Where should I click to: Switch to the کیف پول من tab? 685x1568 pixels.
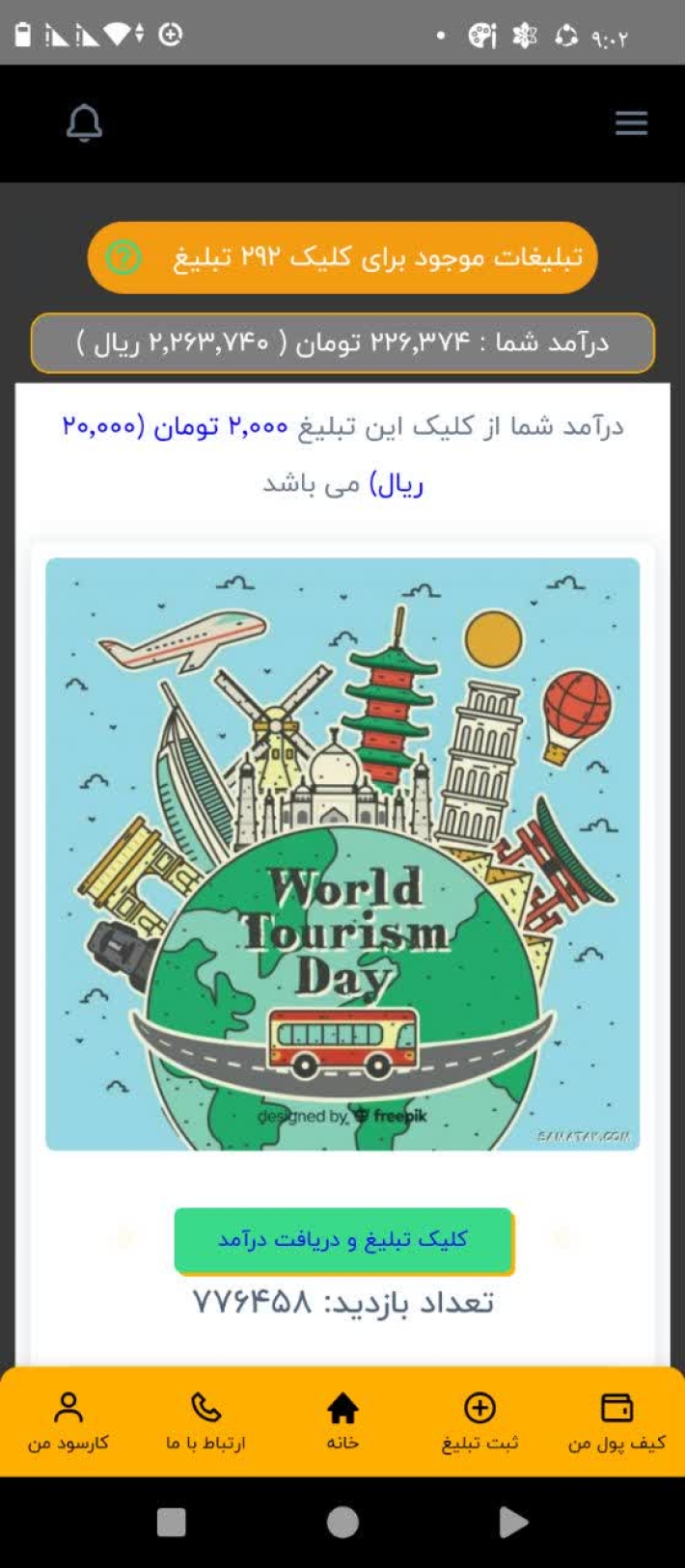pos(616,1421)
